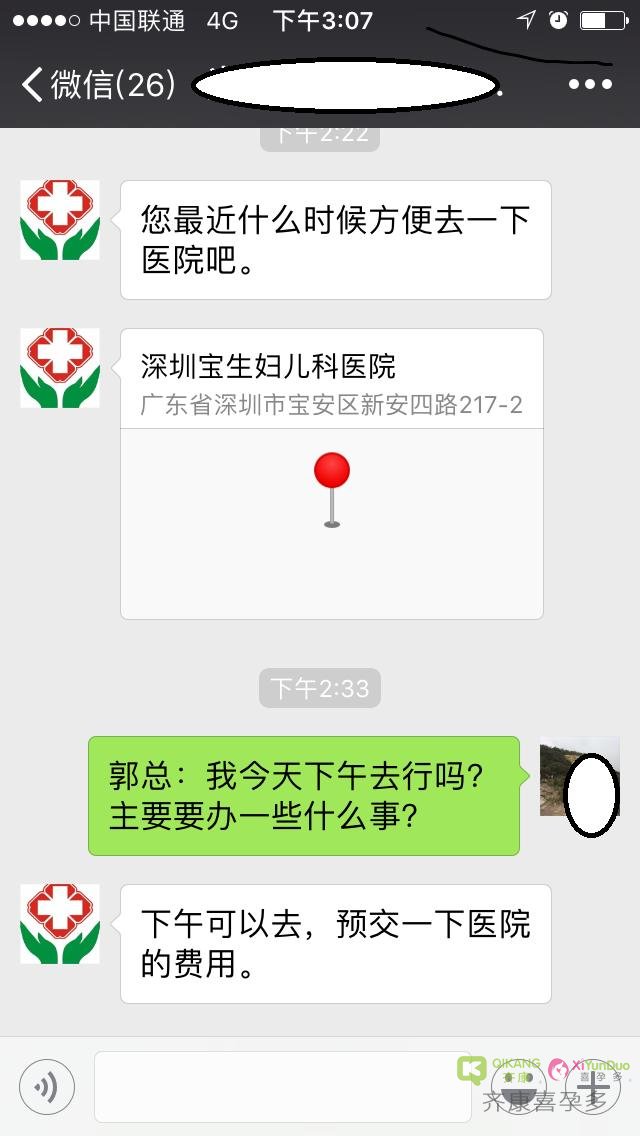Switch to voice message input

tap(46, 1086)
